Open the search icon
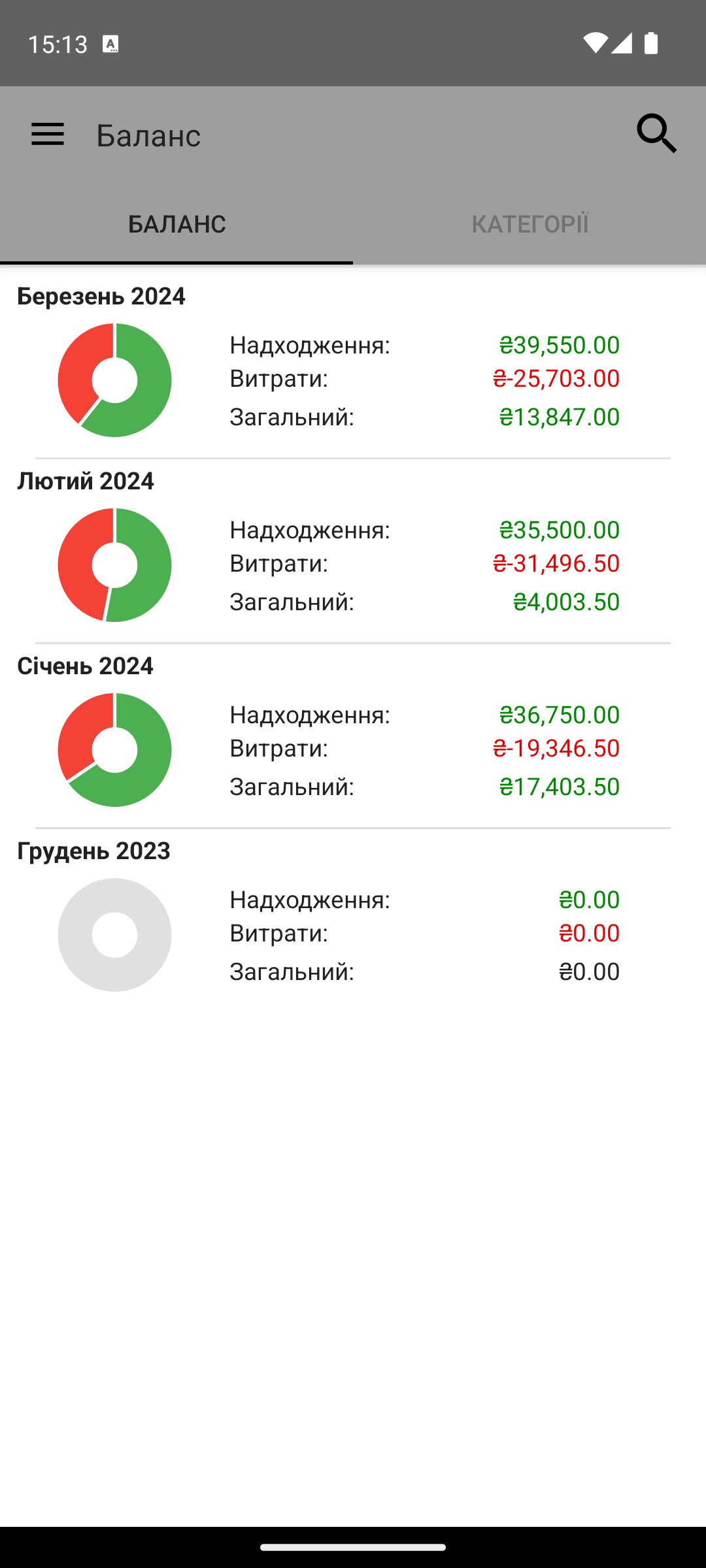 [657, 133]
